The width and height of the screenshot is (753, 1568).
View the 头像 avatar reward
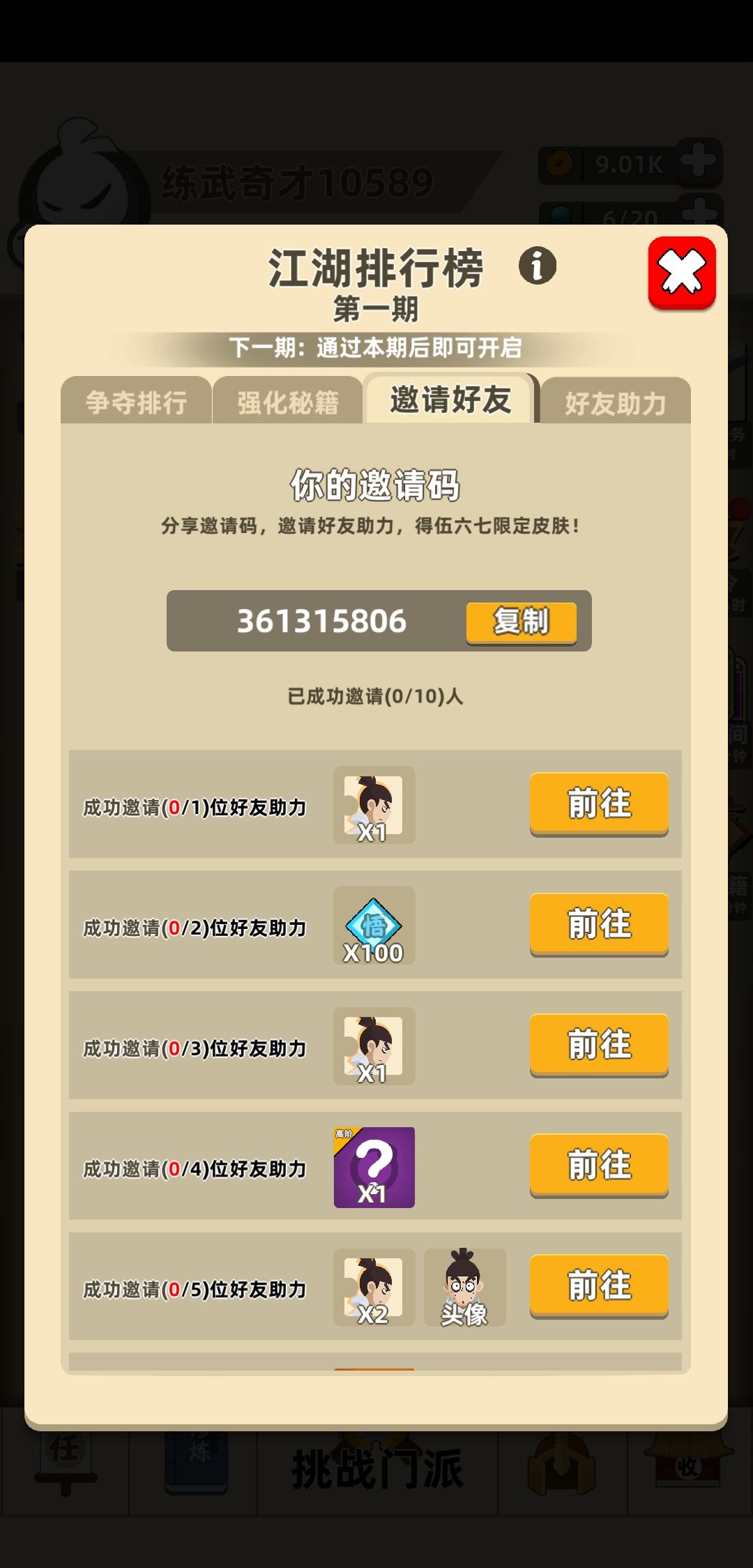pos(464,1288)
